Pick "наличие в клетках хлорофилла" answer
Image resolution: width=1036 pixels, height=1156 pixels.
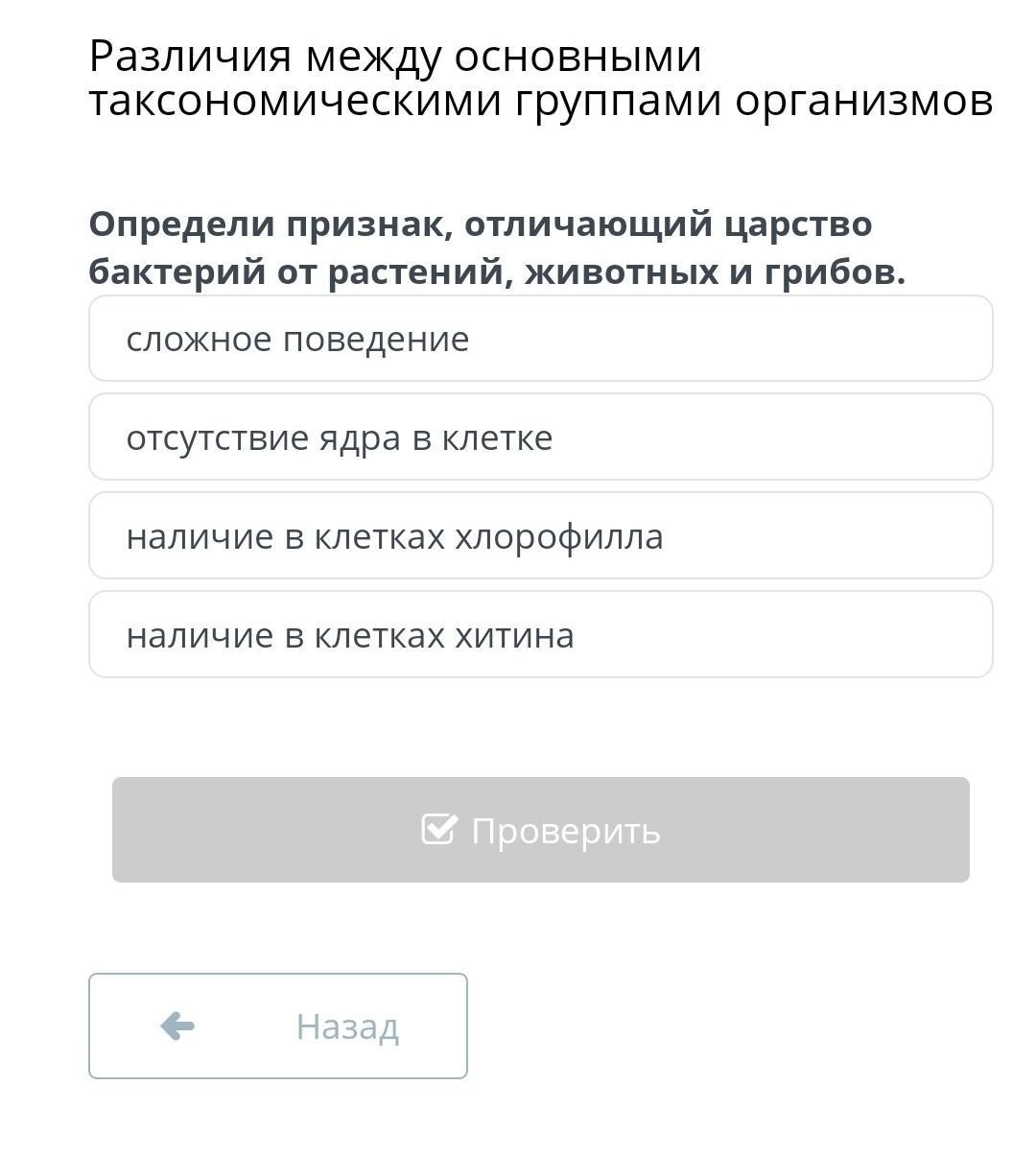541,536
